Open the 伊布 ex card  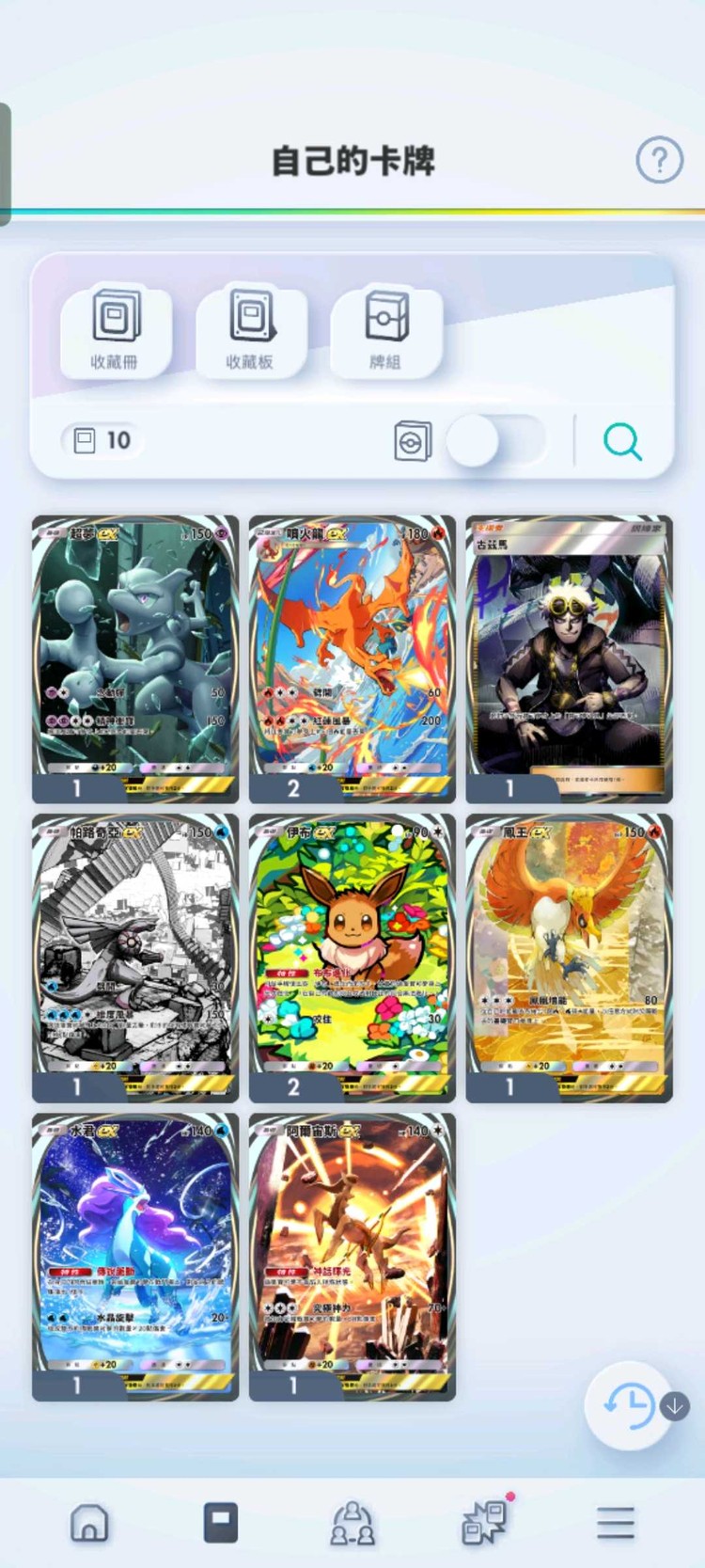(x=352, y=958)
